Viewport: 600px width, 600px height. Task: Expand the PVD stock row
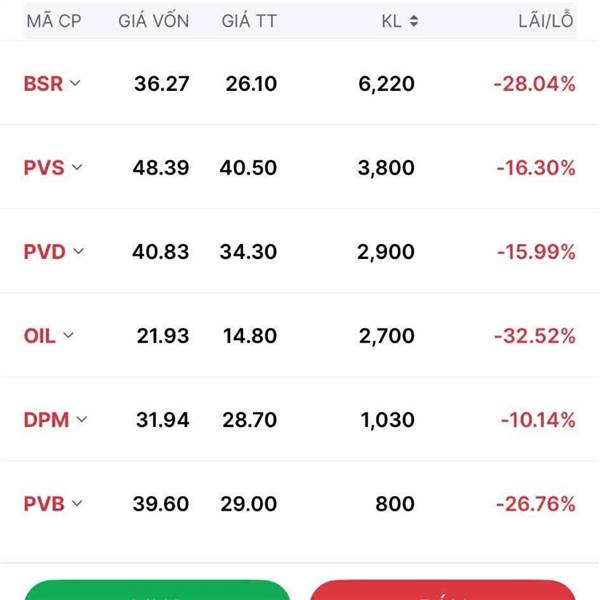(79, 252)
